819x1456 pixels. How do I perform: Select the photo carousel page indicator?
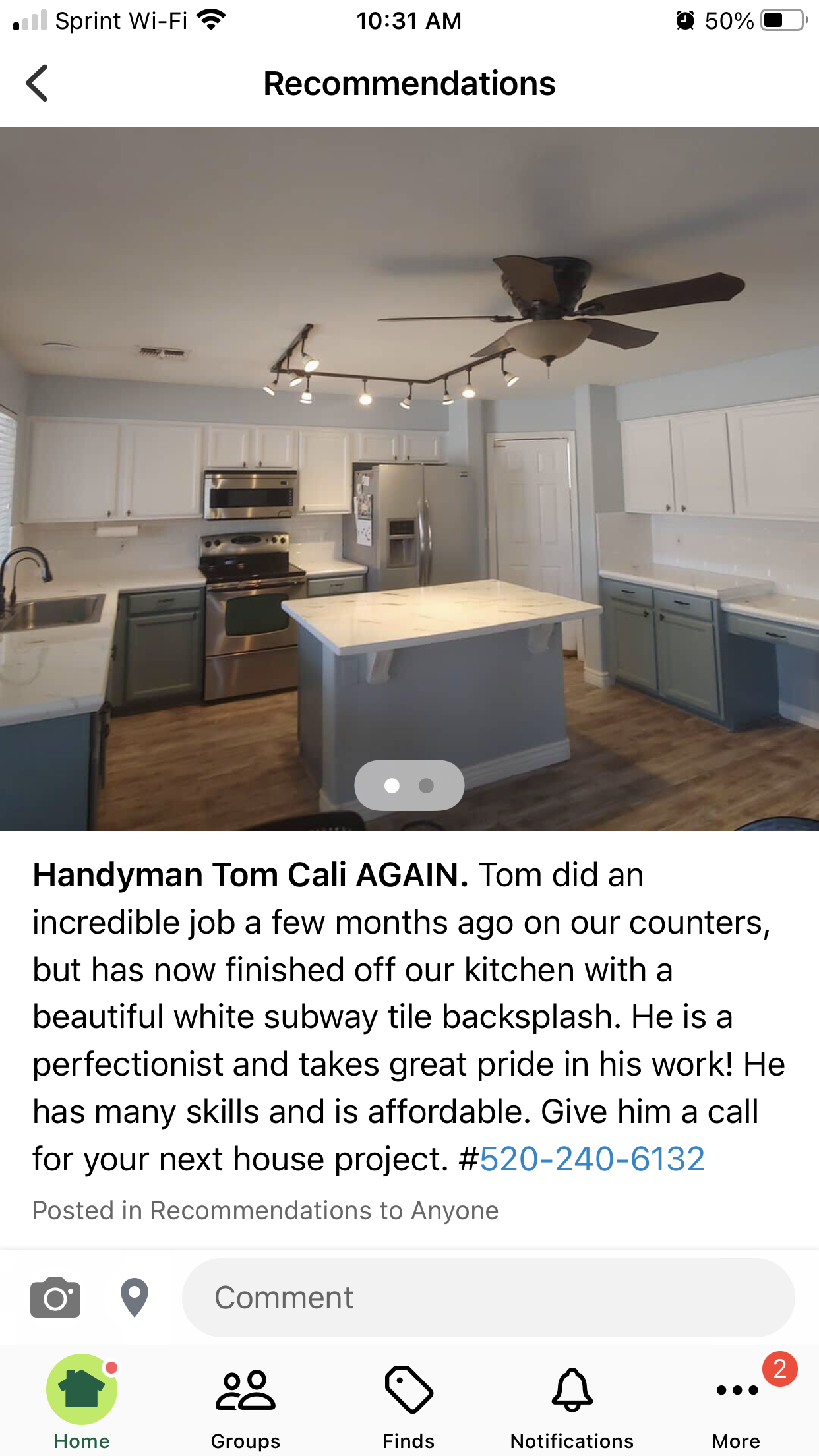409,785
